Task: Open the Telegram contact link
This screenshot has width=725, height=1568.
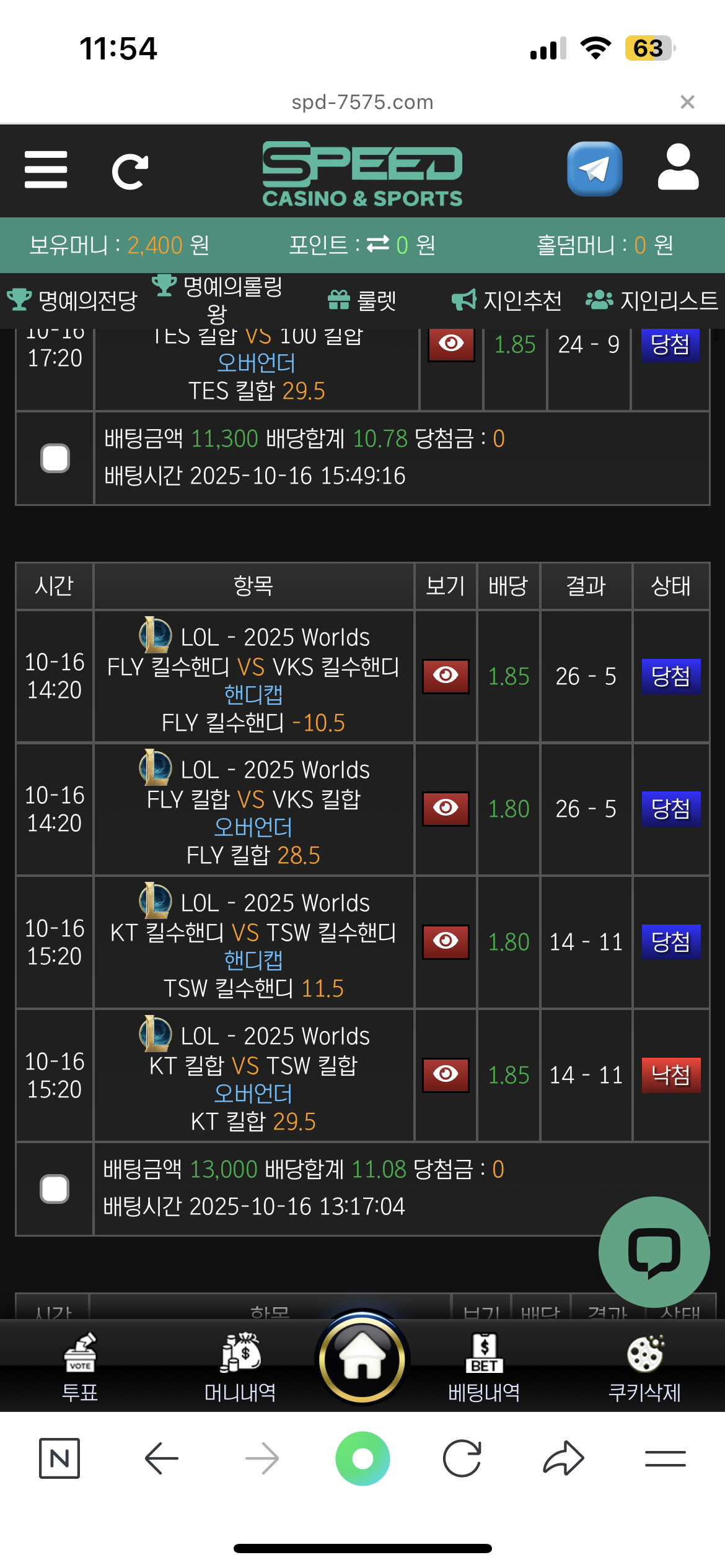Action: pos(594,169)
